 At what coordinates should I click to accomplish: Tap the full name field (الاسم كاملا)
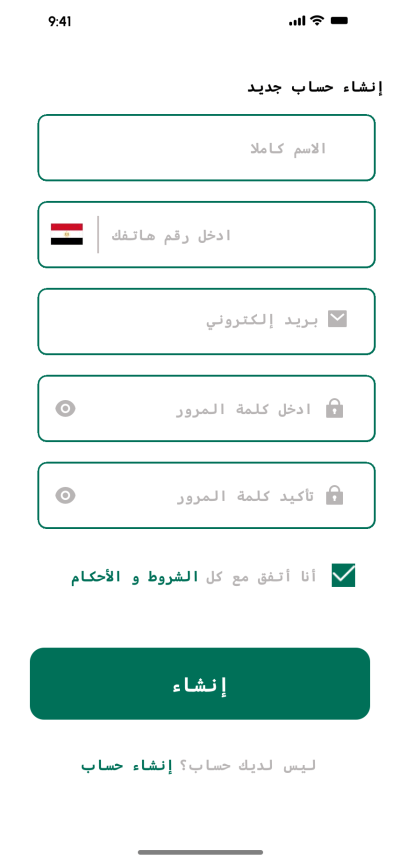point(206,148)
